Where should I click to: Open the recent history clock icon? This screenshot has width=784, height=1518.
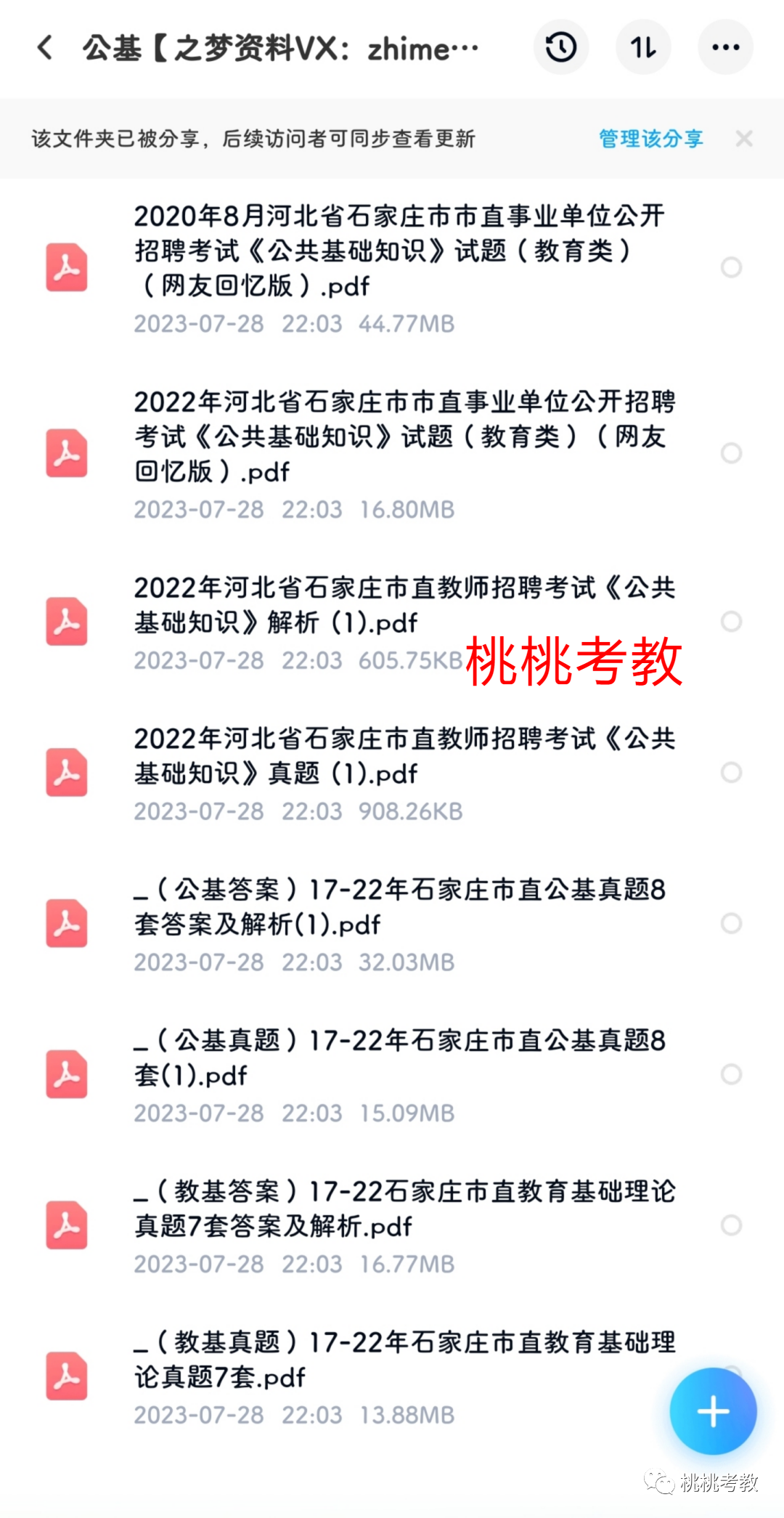561,48
